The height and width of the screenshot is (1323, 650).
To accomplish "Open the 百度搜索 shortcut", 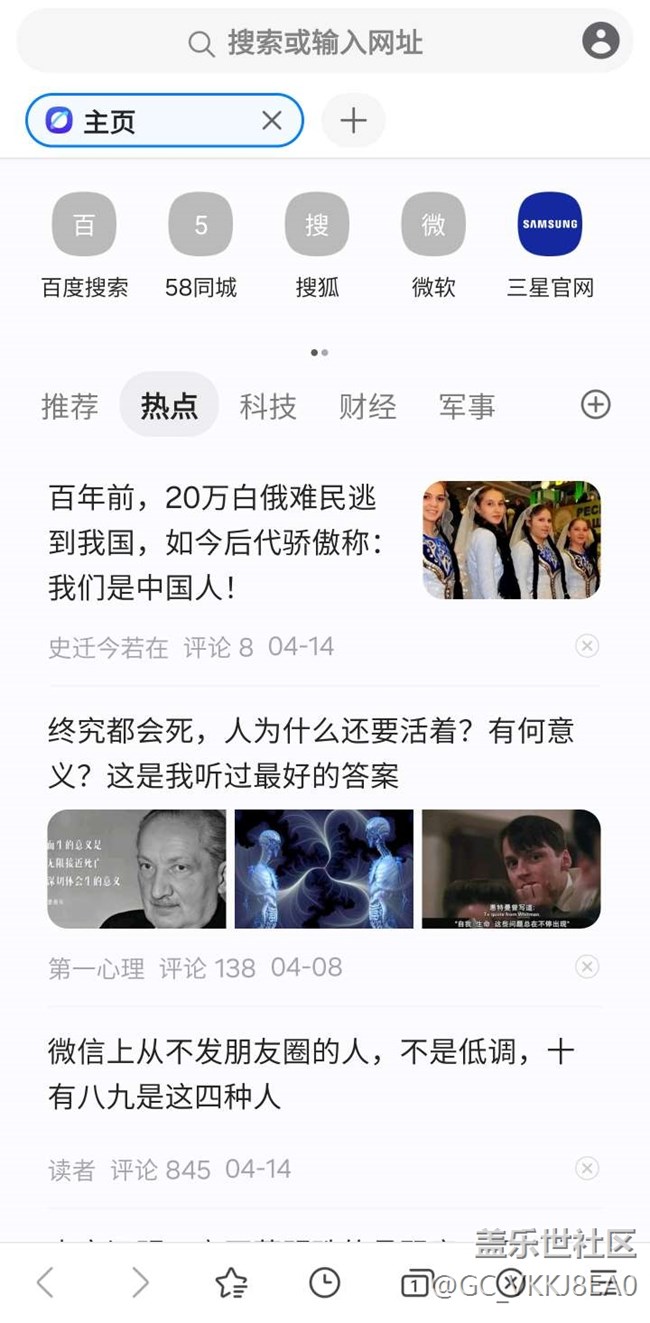I will point(84,225).
